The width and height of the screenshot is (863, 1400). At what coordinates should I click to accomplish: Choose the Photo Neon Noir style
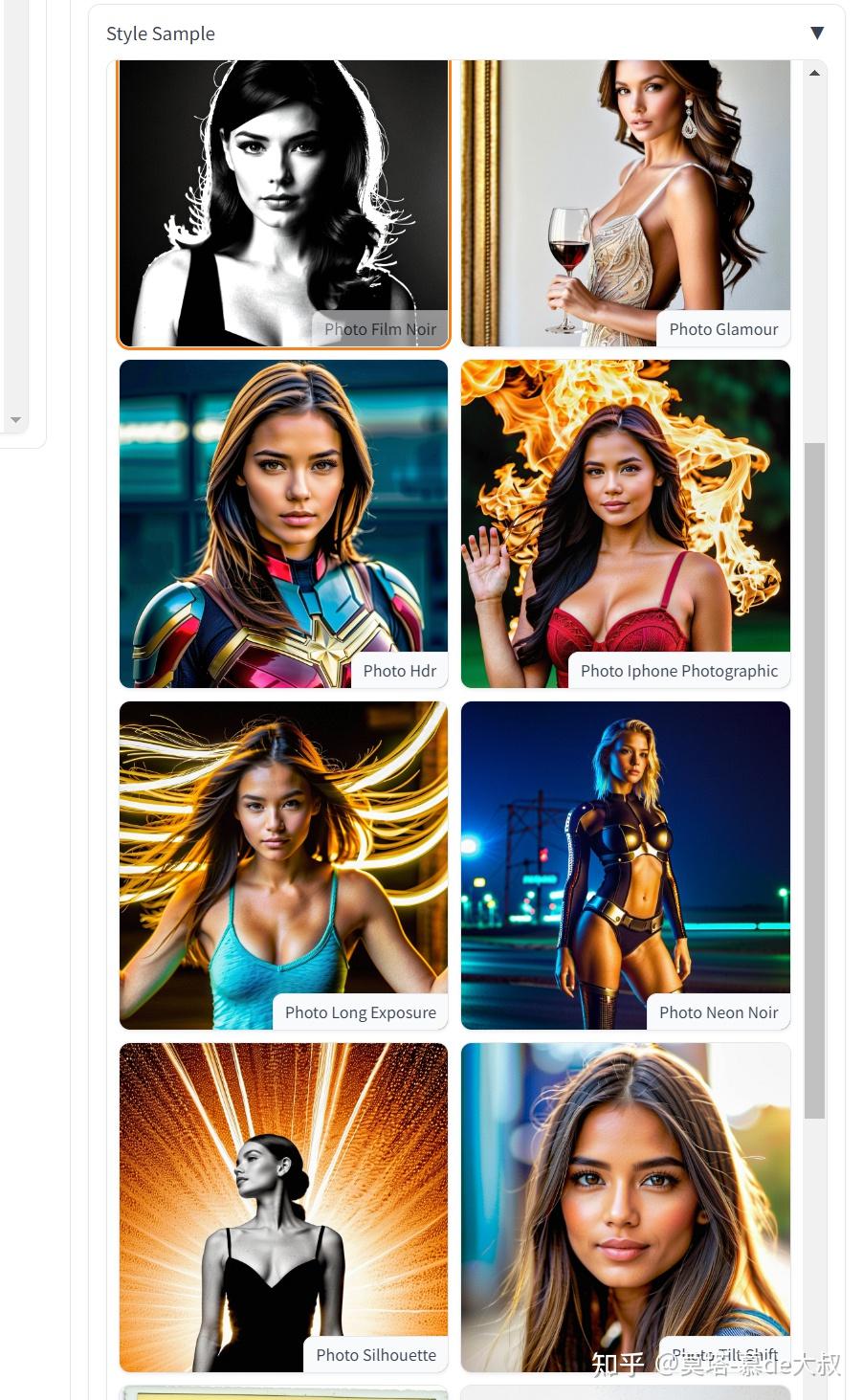(x=625, y=865)
